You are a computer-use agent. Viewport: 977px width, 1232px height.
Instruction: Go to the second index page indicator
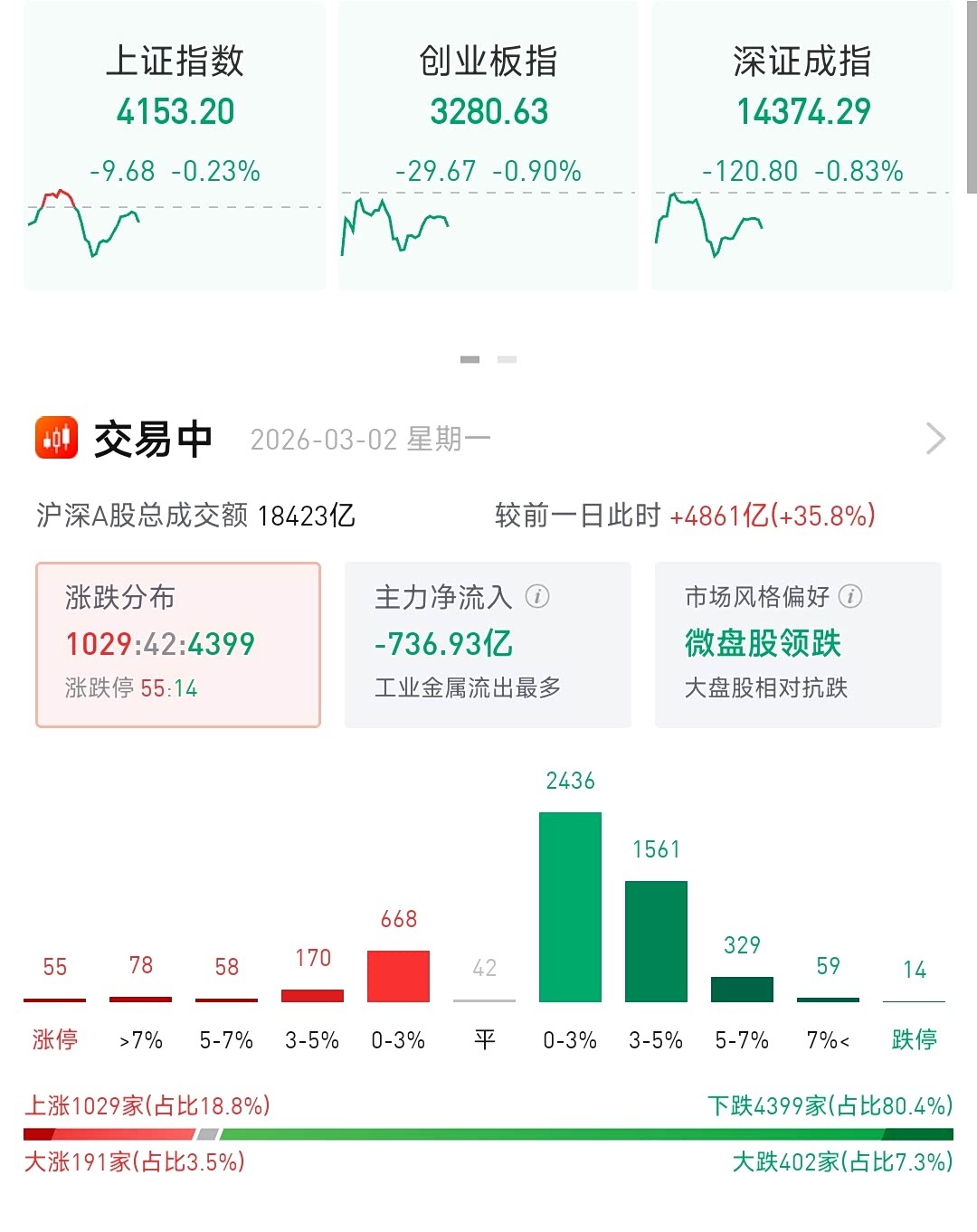coord(507,360)
